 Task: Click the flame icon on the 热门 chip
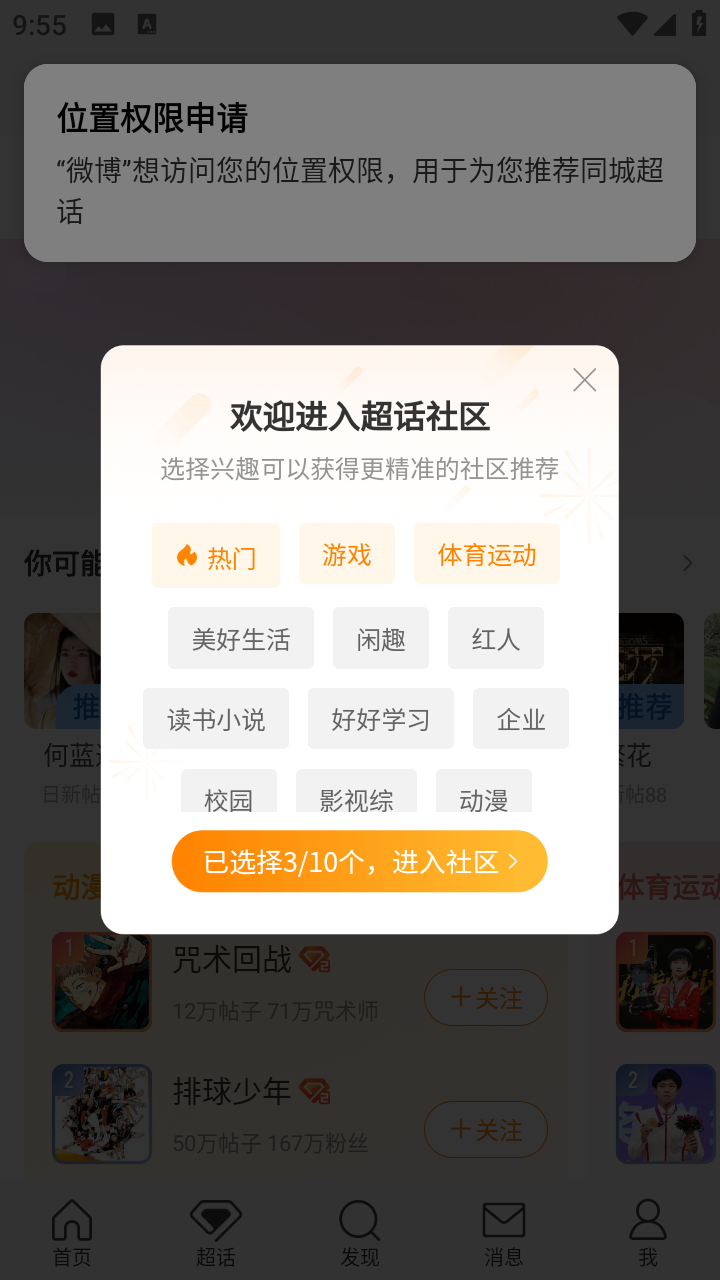(x=190, y=554)
